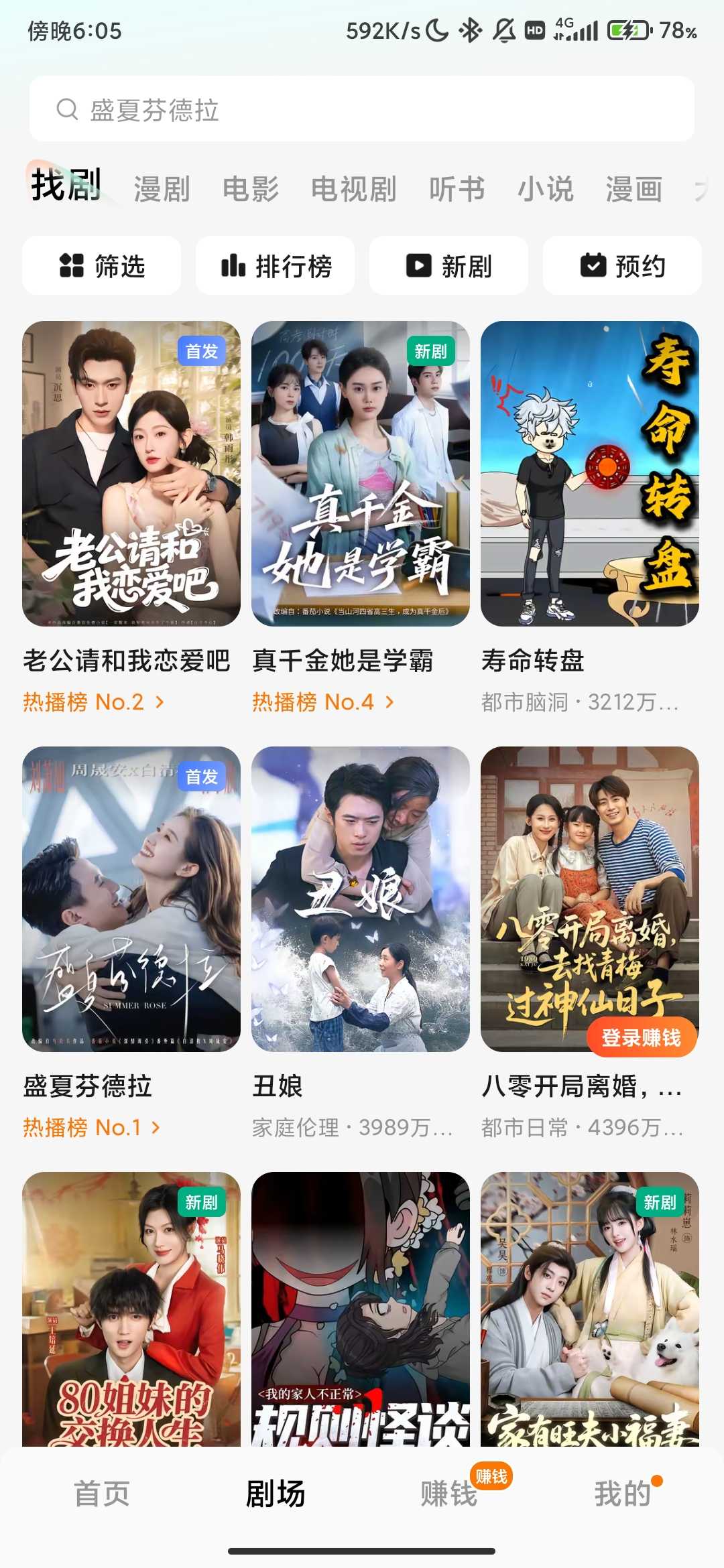
Task: Open the 我的 profile tab
Action: tap(622, 1494)
